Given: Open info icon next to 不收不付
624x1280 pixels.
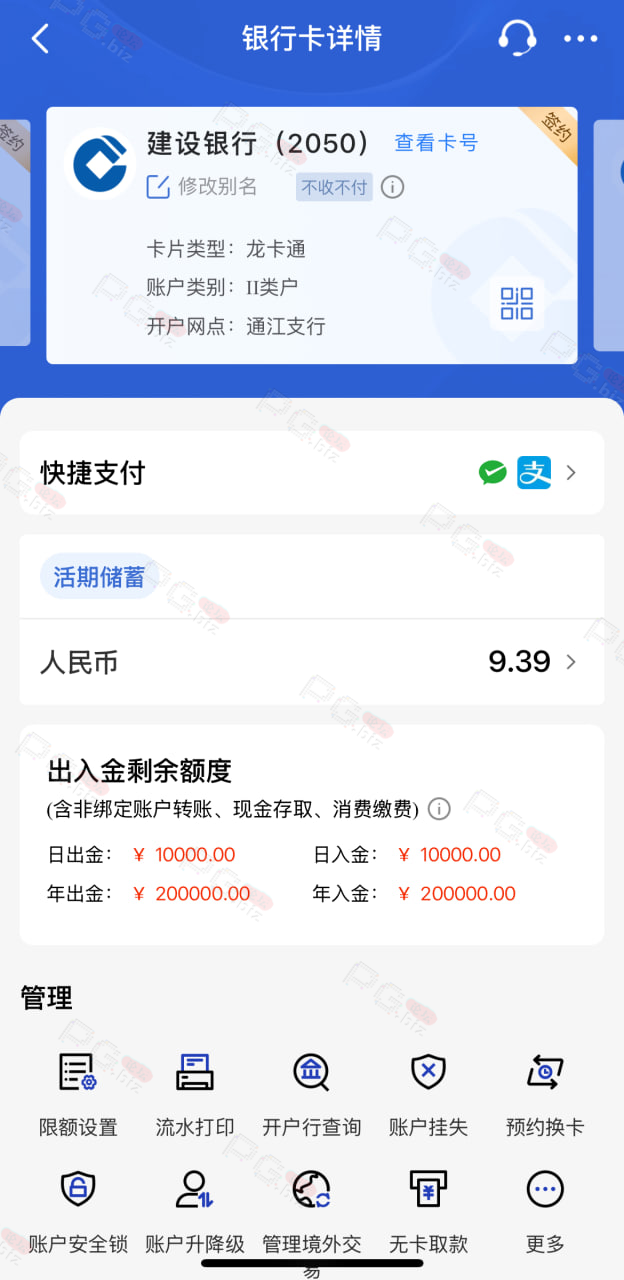Looking at the screenshot, I should [393, 187].
